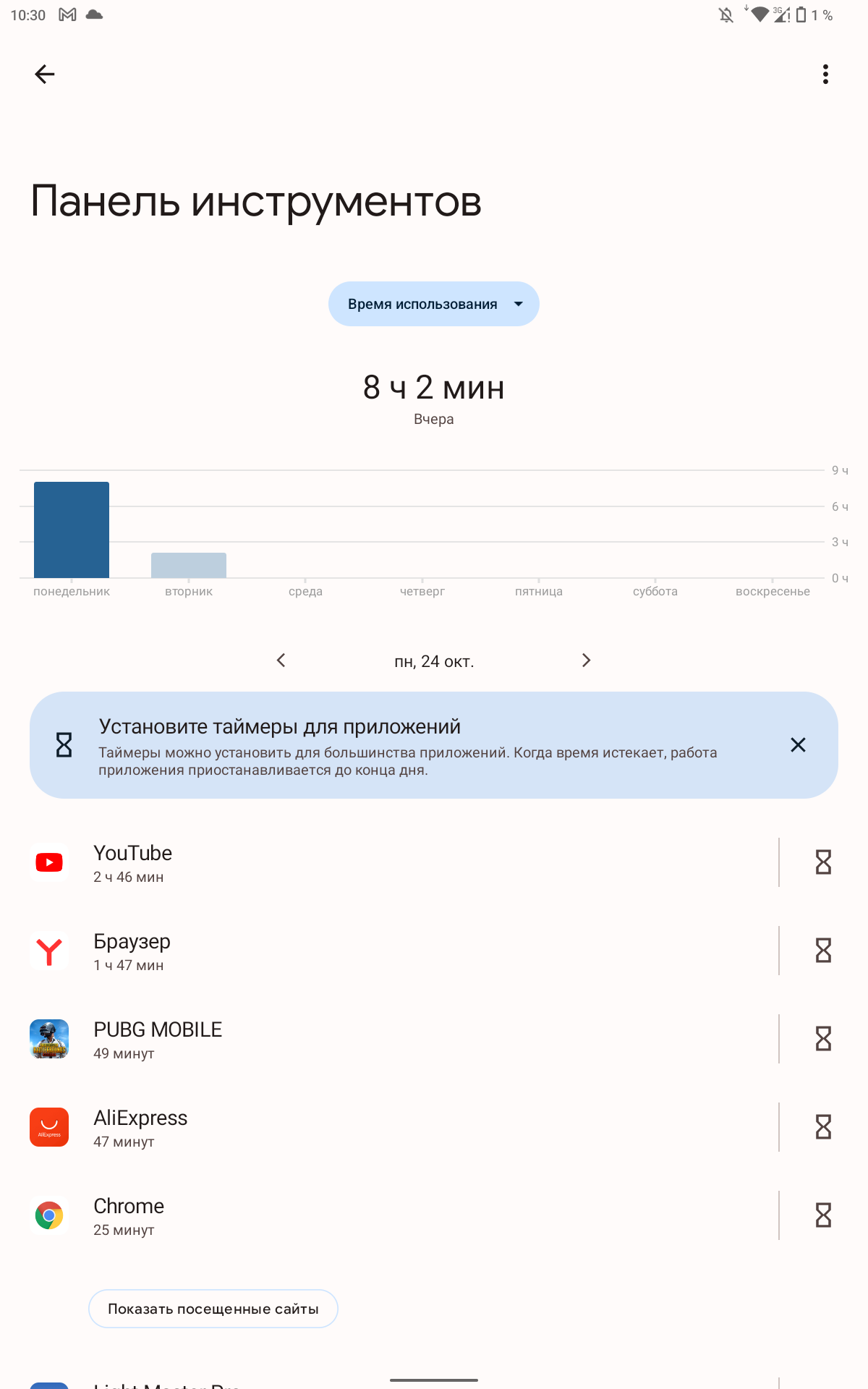
Task: Set a timer for Браузер
Action: click(x=823, y=951)
